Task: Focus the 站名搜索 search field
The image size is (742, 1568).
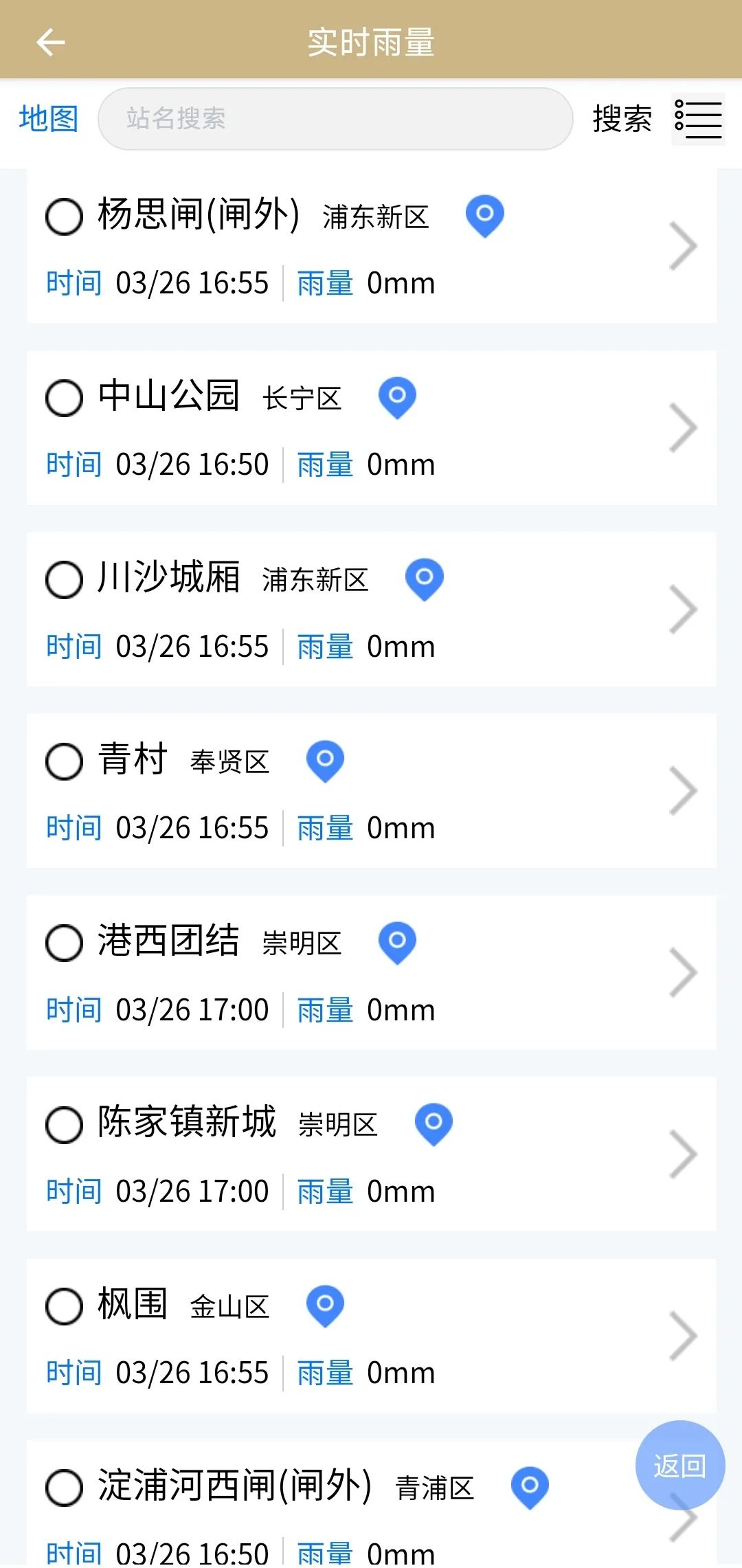Action: pyautogui.click(x=335, y=118)
